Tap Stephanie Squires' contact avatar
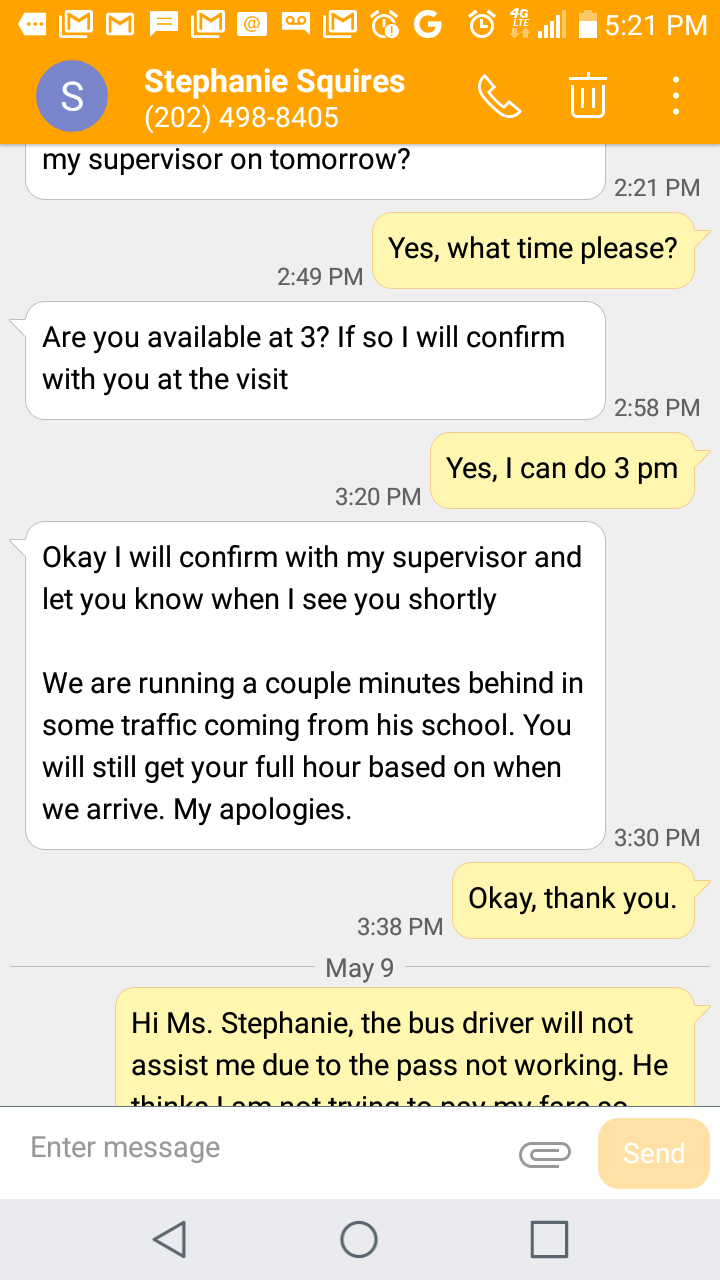 click(72, 96)
